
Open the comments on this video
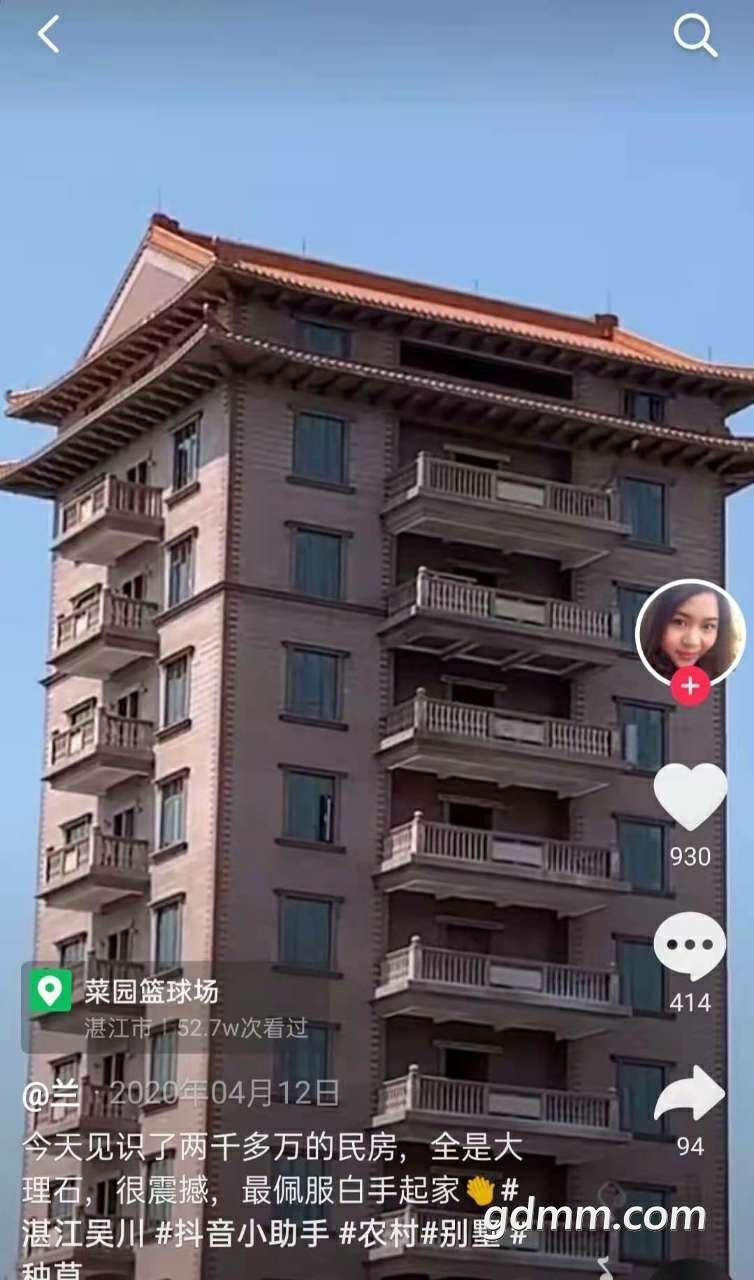coord(690,945)
